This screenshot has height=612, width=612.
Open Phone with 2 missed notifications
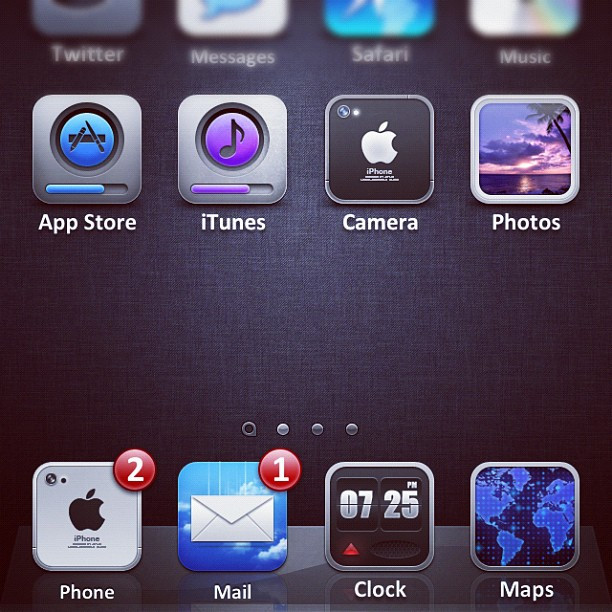[x=87, y=515]
